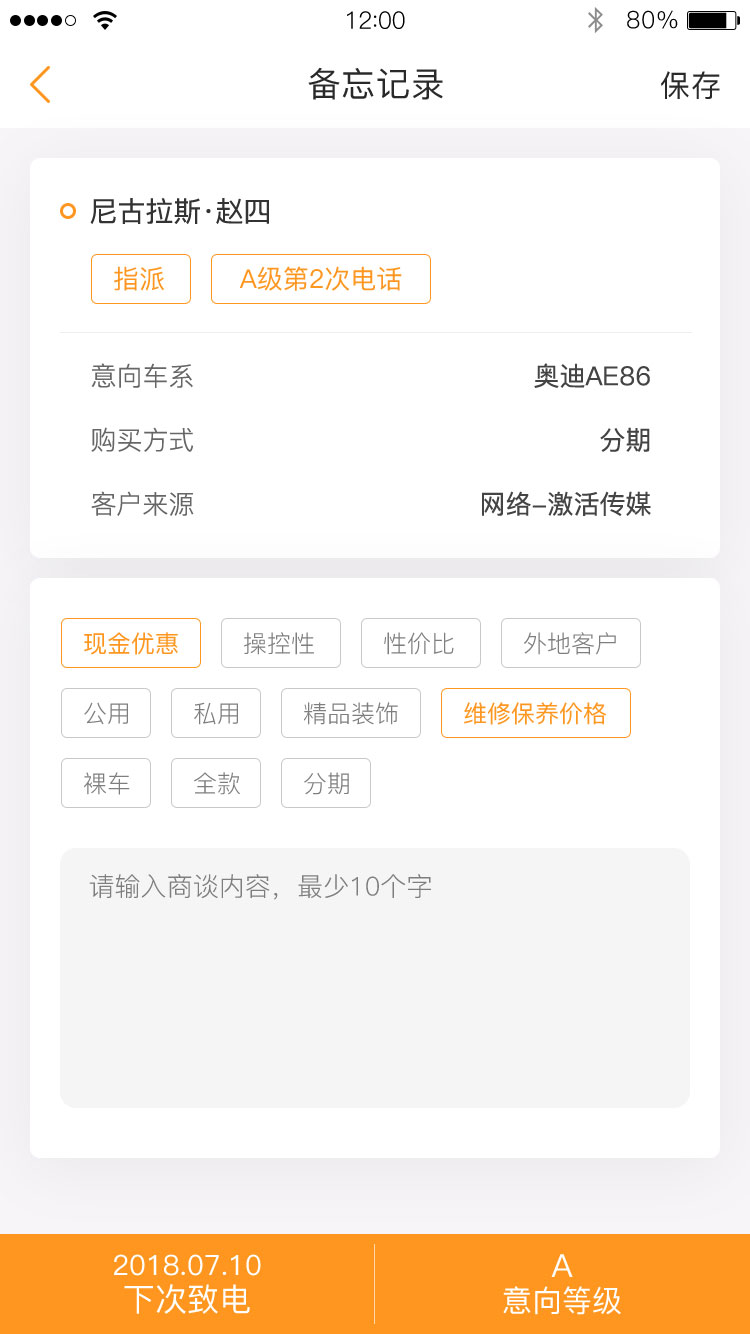The height and width of the screenshot is (1334, 750).
Task: Focus the 请输入商谈内容 text area
Action: [375, 977]
